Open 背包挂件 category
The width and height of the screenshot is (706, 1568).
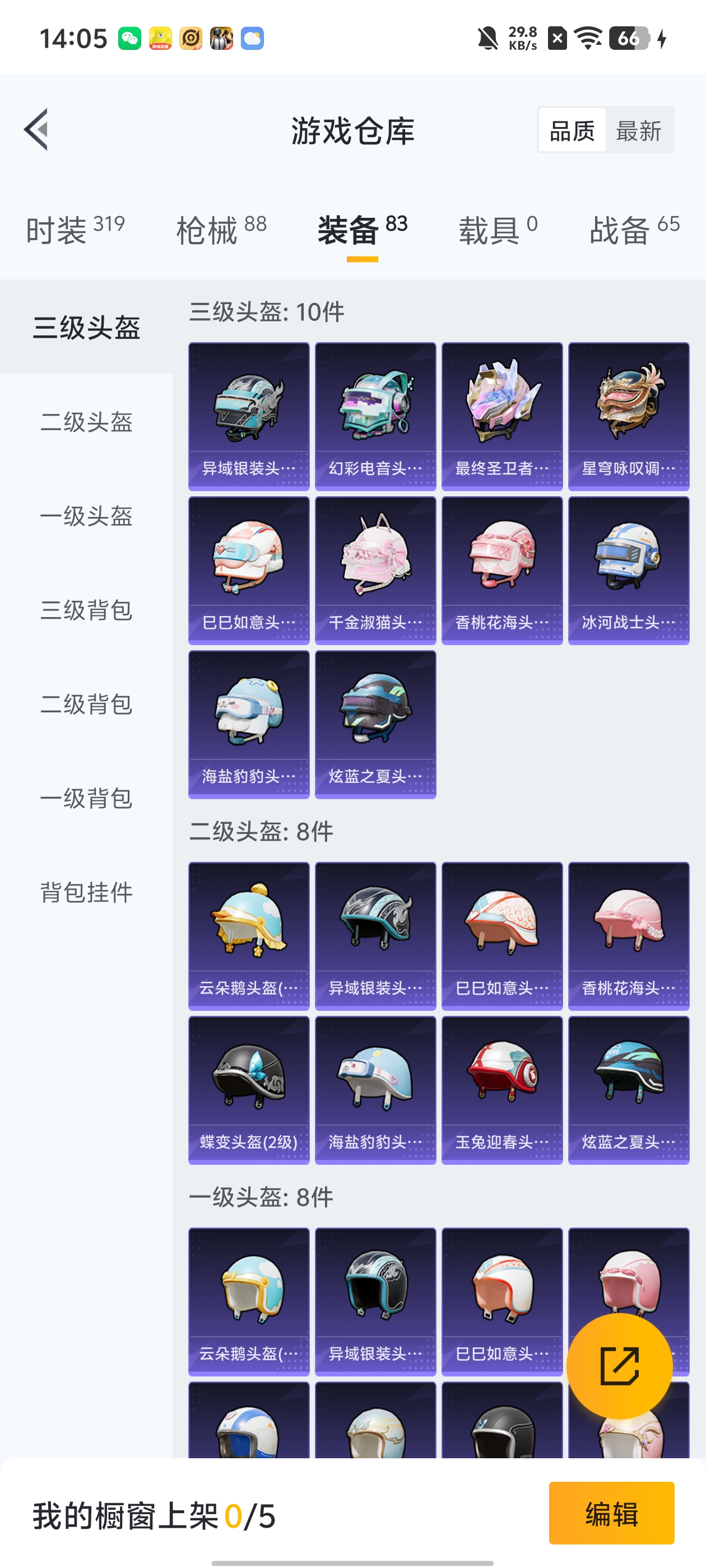click(86, 892)
